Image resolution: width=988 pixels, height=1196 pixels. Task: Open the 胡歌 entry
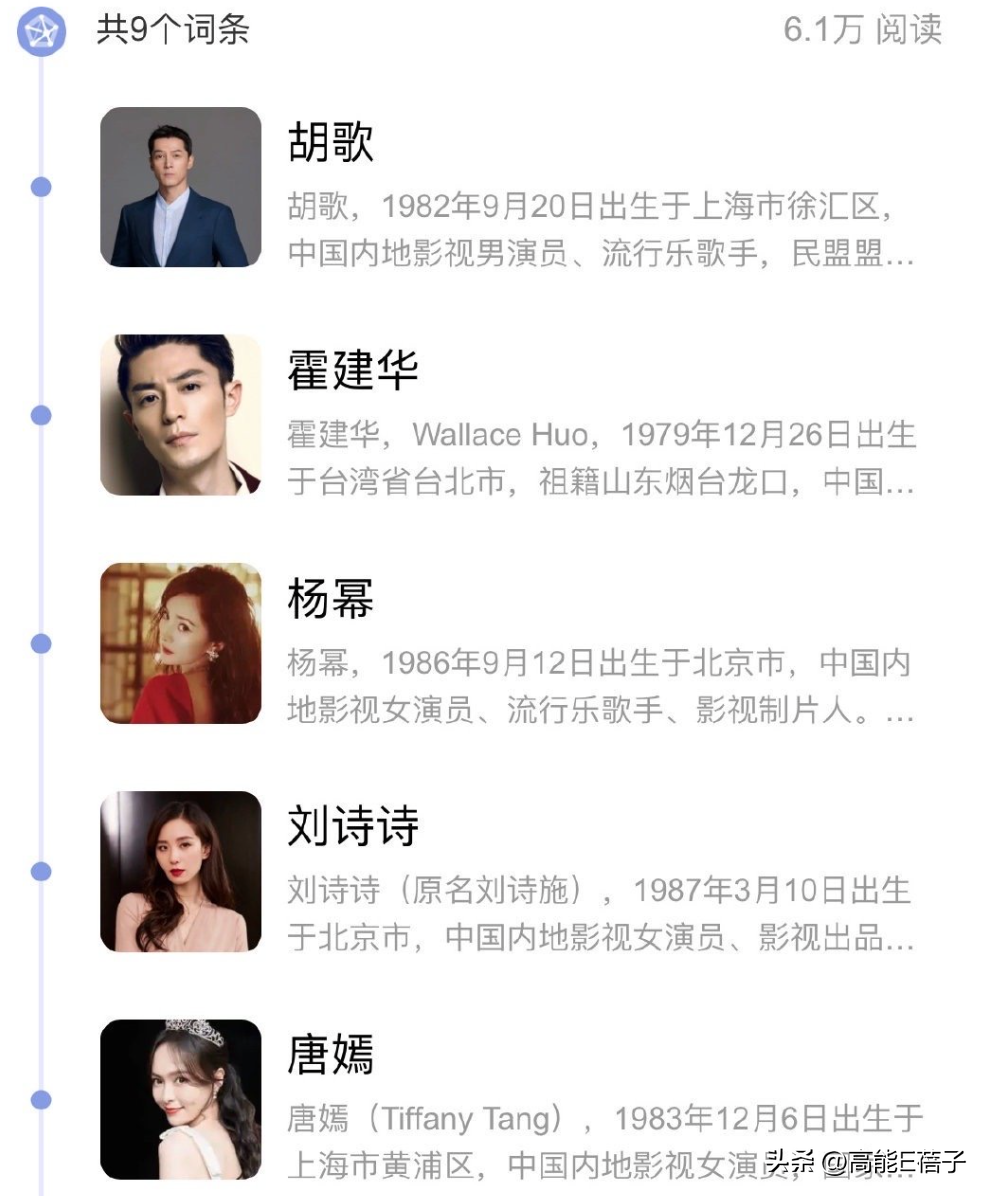pos(330,143)
